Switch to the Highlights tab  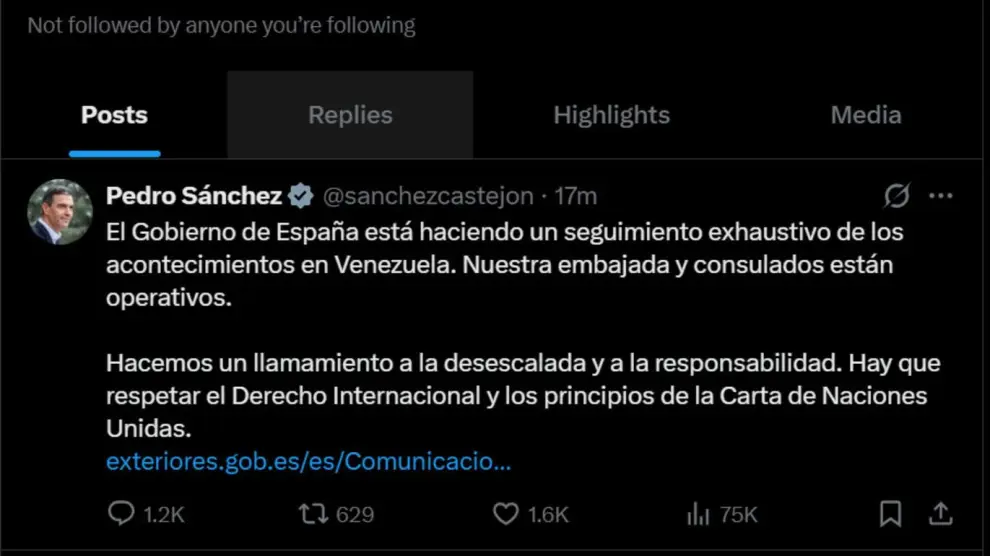[611, 115]
